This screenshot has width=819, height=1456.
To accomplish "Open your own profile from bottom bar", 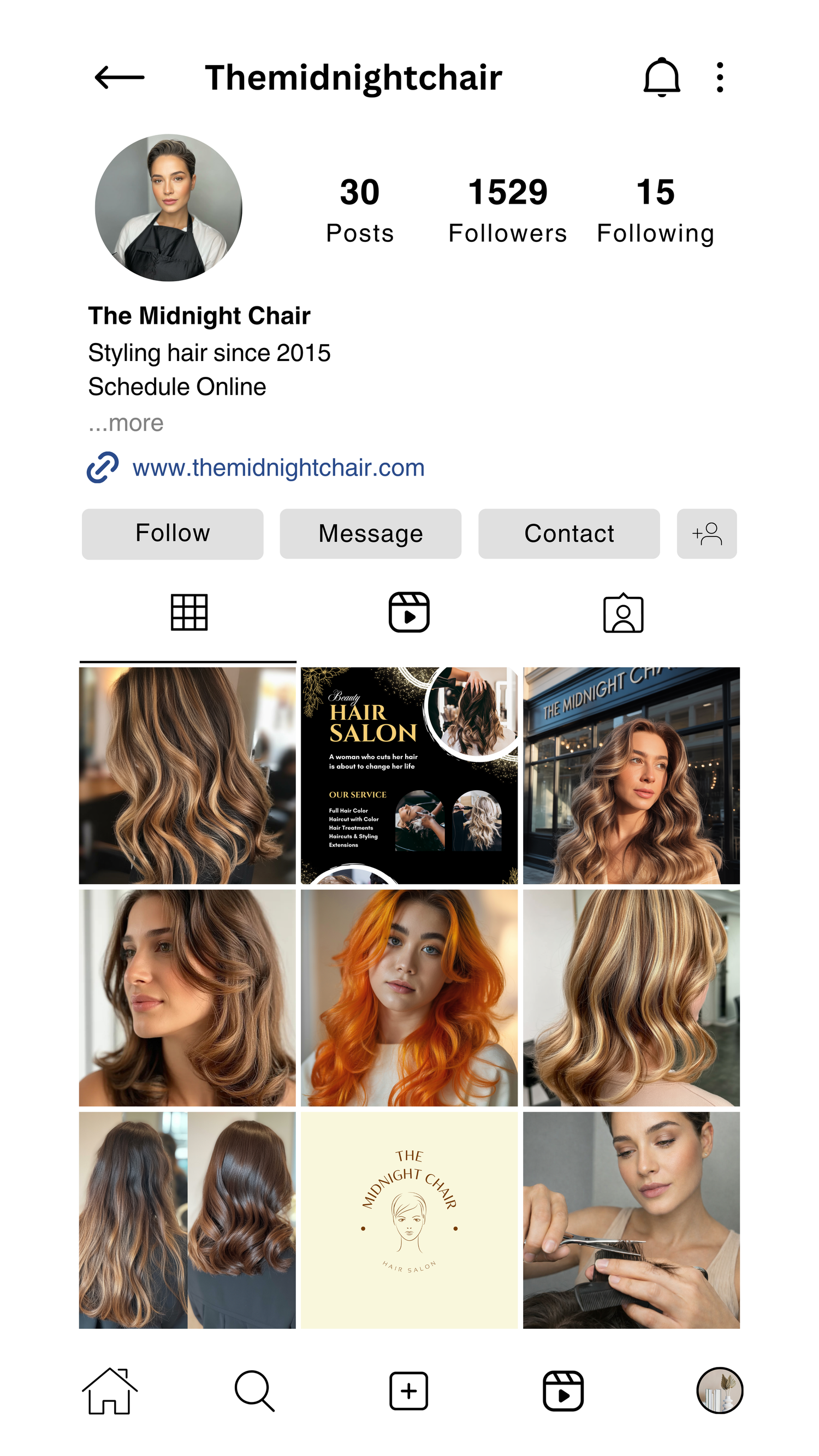I will (x=720, y=1391).
